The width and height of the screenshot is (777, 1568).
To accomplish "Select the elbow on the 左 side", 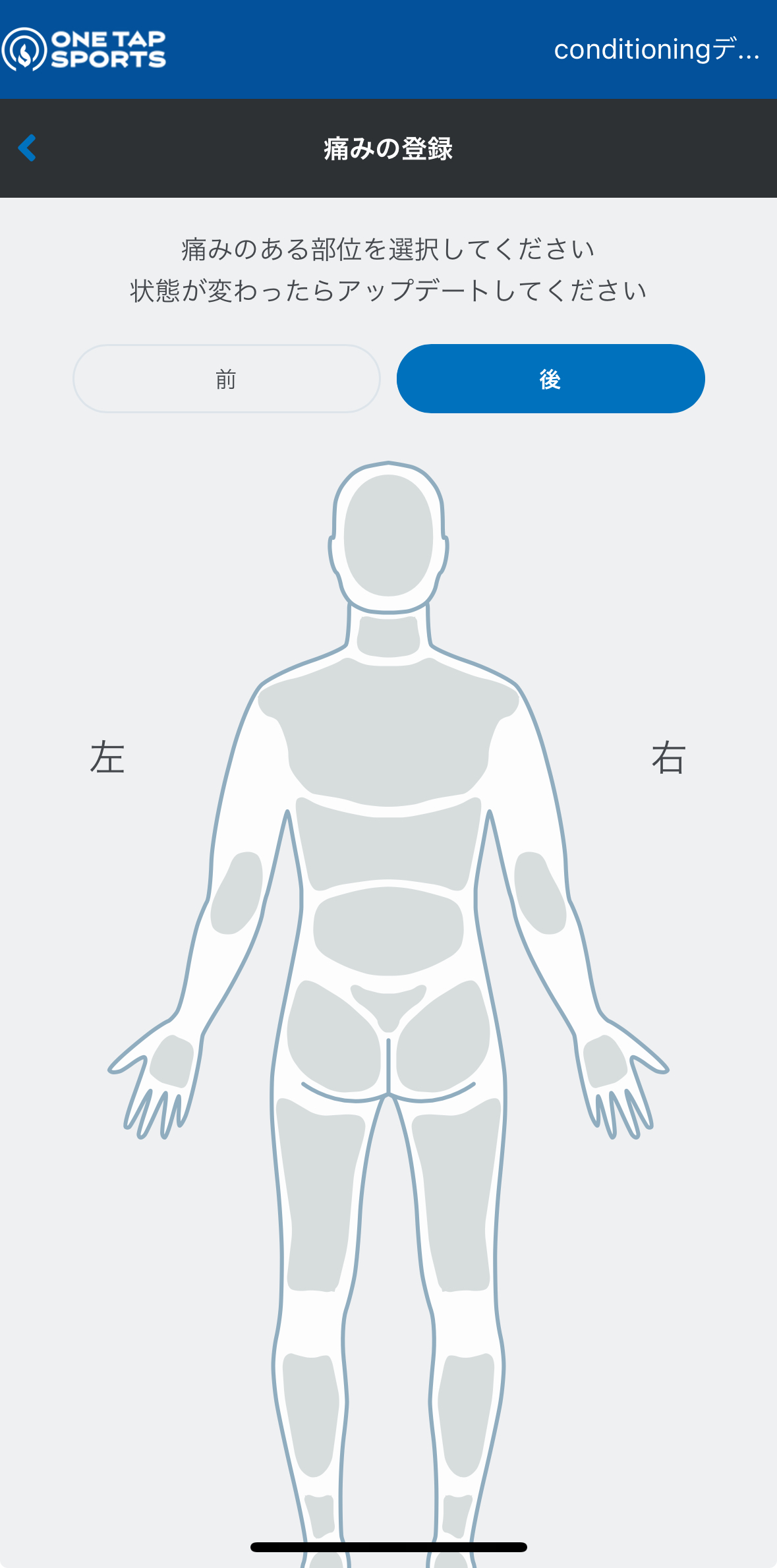I will [237, 893].
